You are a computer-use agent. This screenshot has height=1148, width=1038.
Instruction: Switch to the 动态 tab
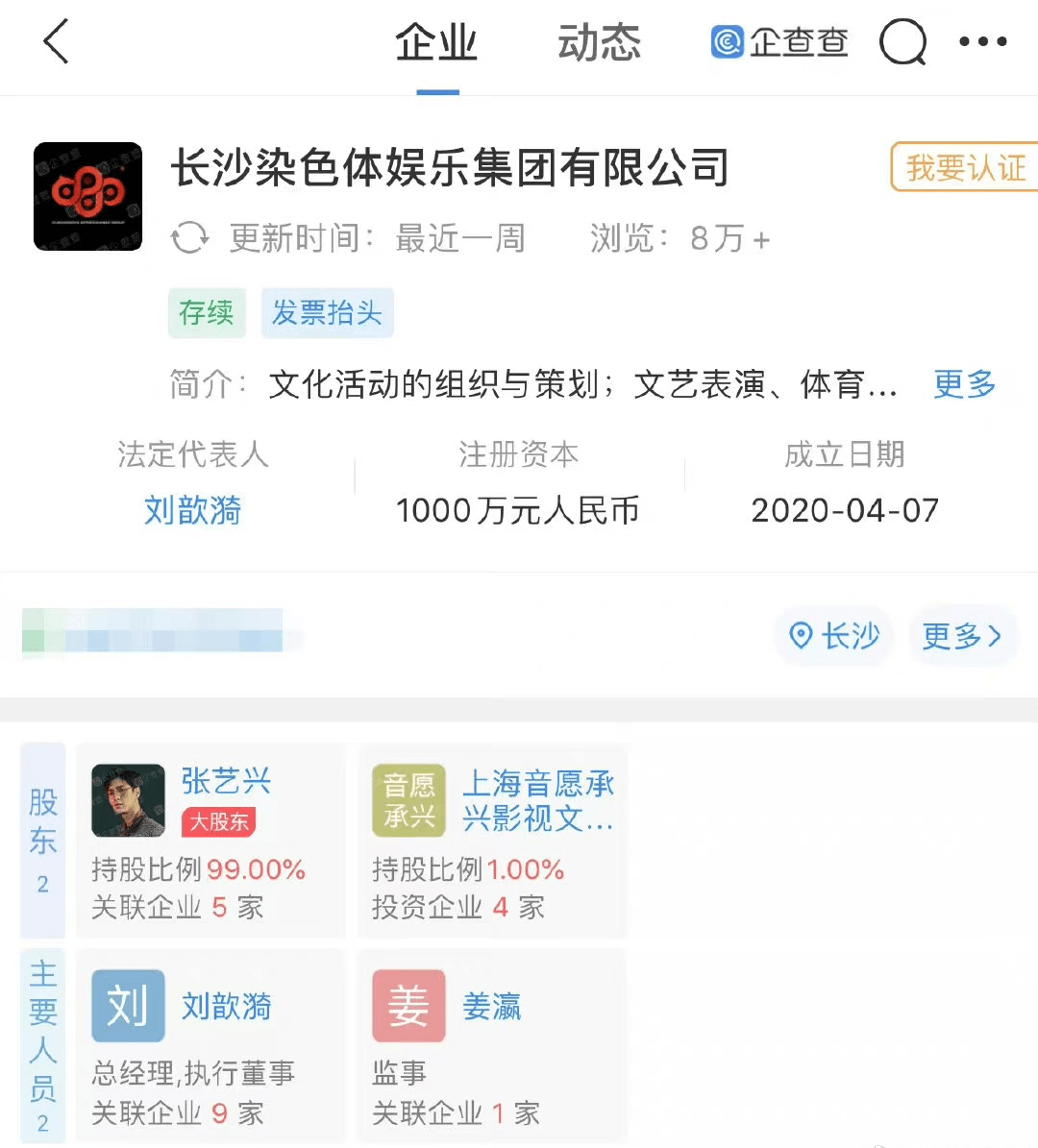[x=599, y=43]
